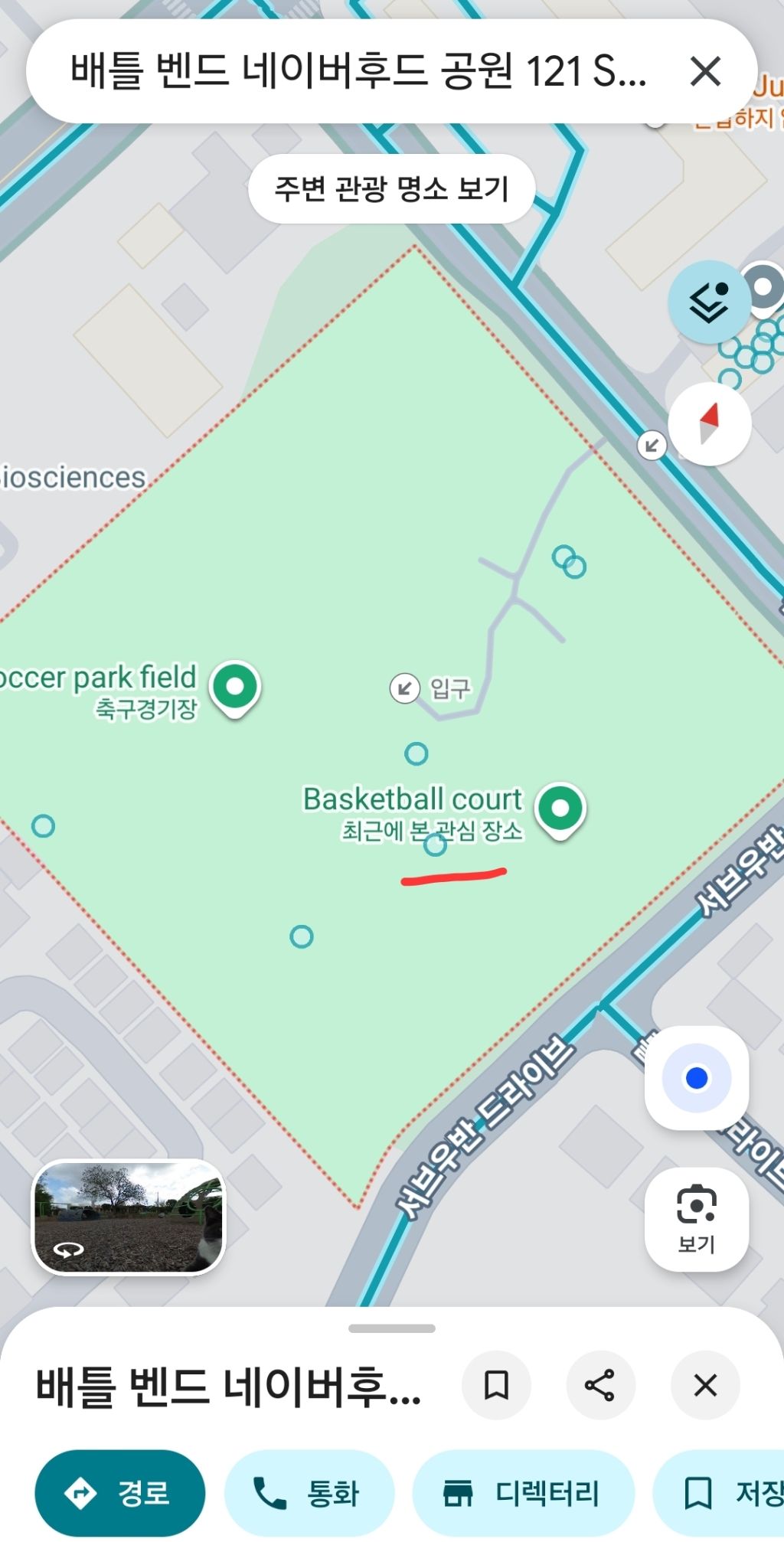
Task: Open the 디렉터리 chip
Action: [523, 1493]
